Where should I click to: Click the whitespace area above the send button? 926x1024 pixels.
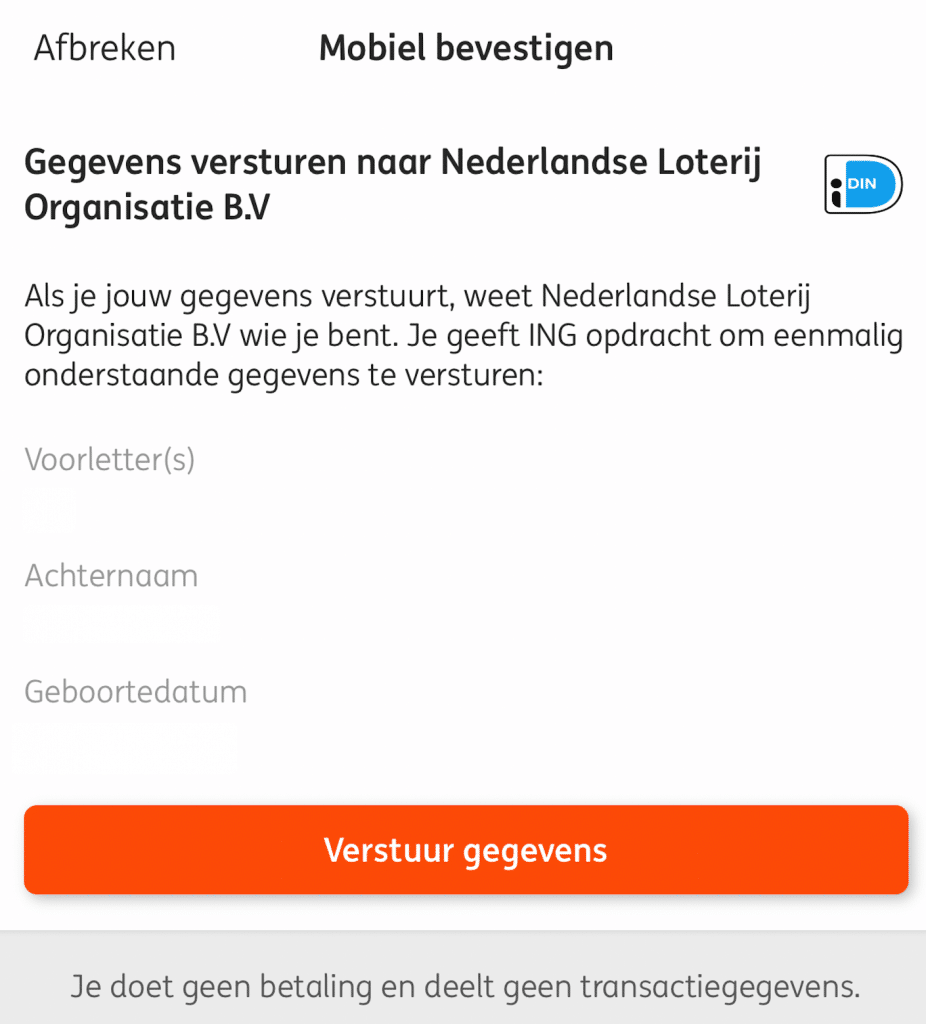pos(463,790)
